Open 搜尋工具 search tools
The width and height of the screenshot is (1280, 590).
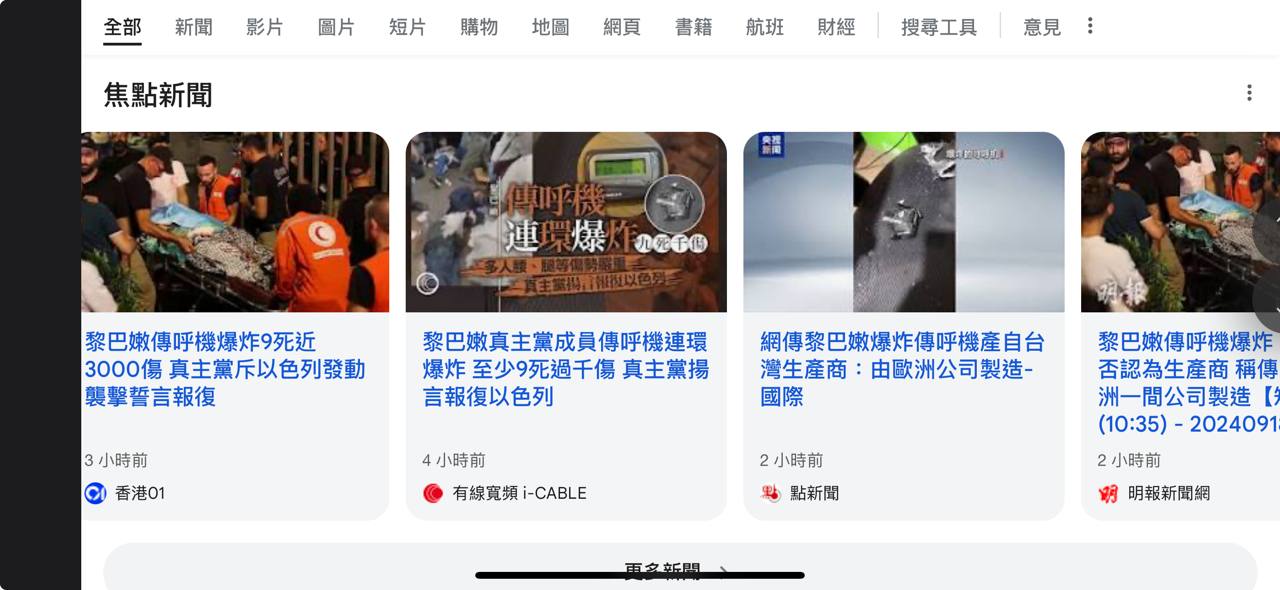[x=938, y=27]
